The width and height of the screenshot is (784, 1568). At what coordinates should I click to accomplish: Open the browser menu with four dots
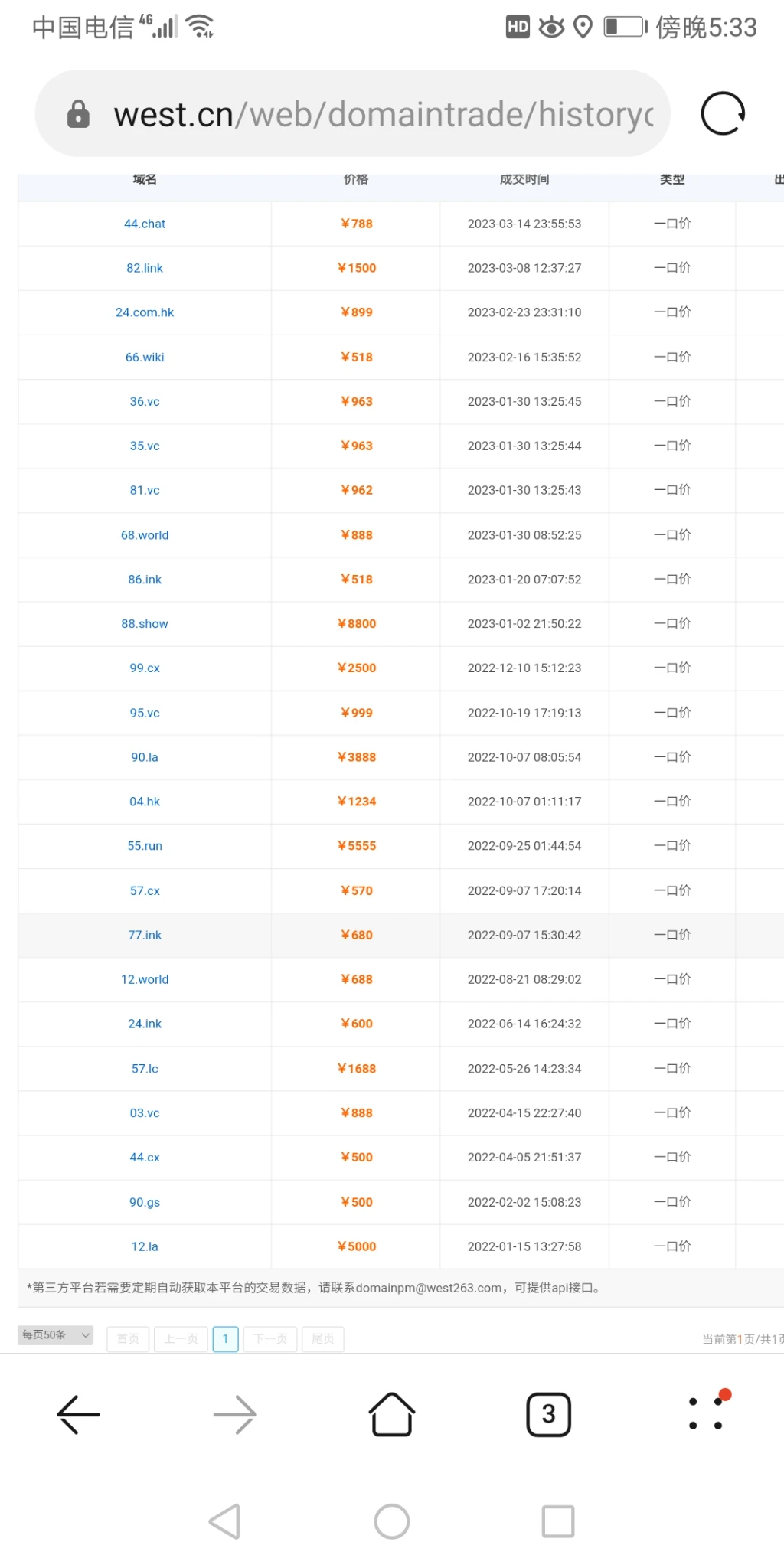707,1413
